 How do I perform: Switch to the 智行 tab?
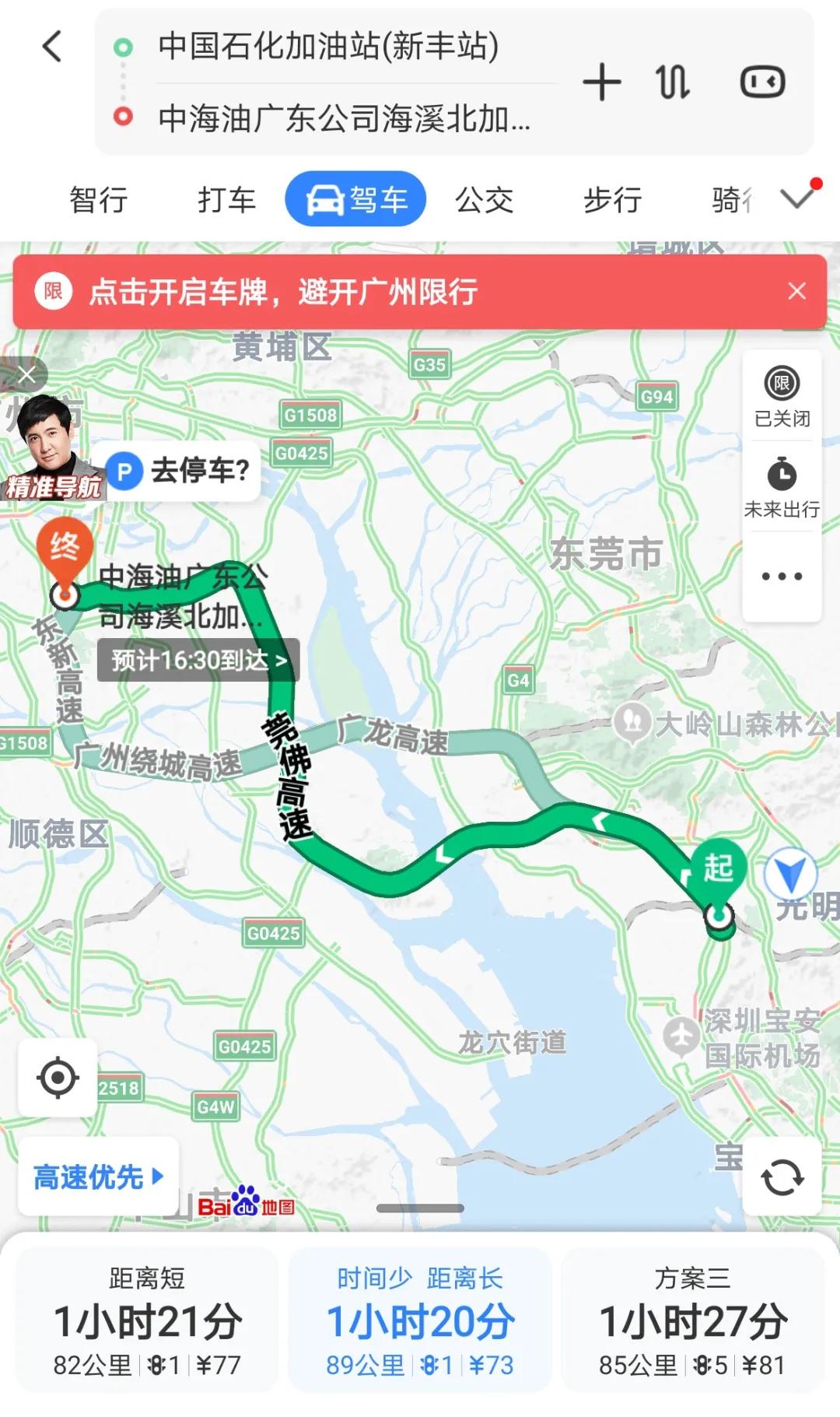click(99, 200)
